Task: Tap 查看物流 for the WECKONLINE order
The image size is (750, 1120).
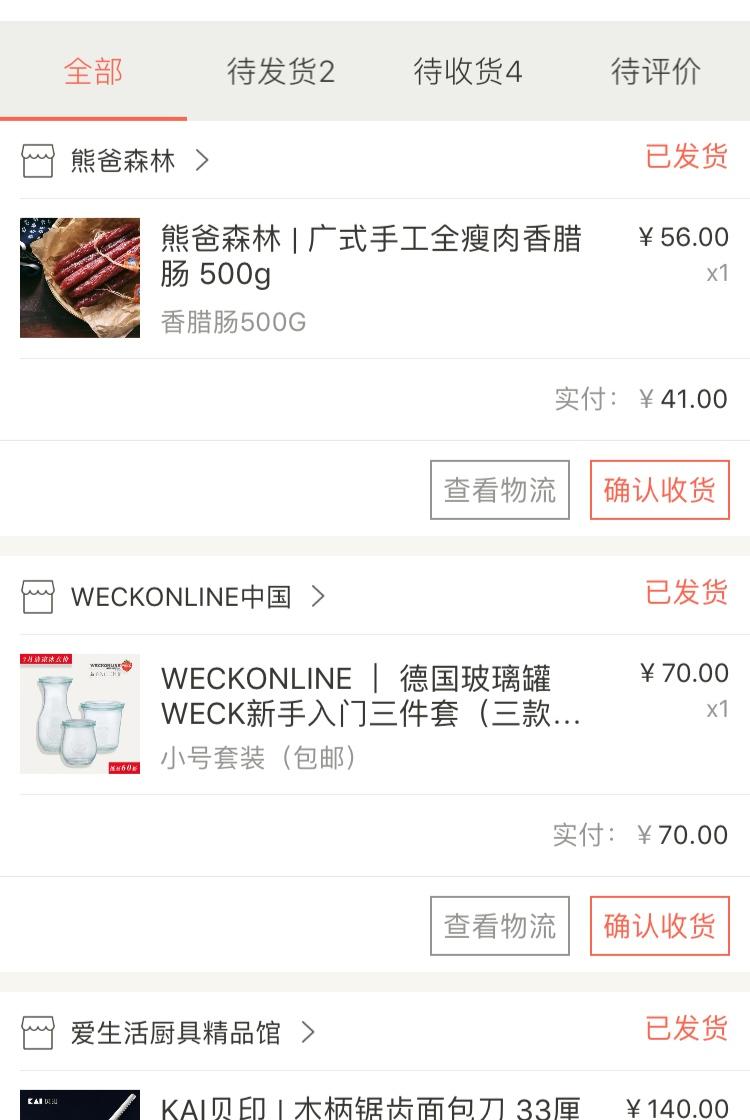Action: click(500, 926)
